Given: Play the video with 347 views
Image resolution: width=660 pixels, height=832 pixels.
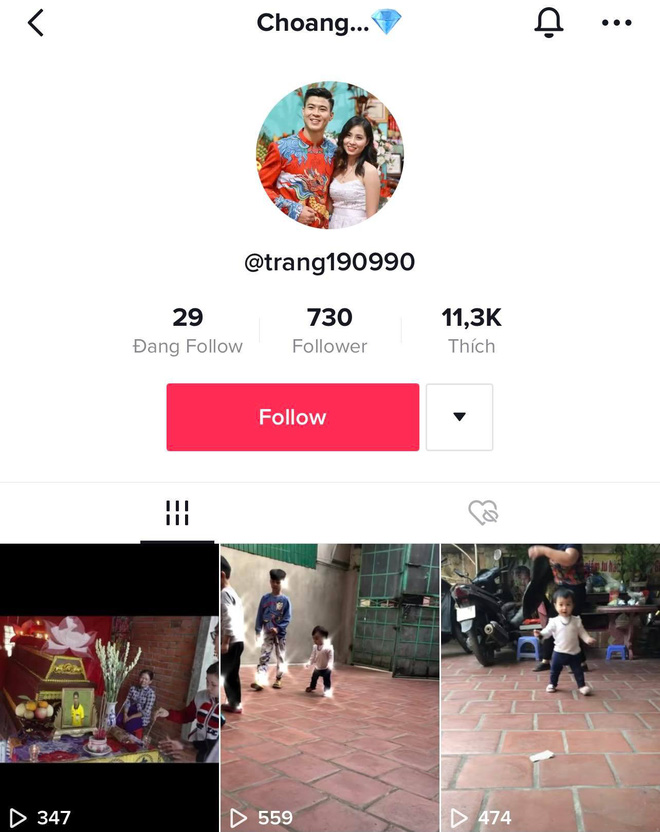Looking at the screenshot, I should 109,690.
